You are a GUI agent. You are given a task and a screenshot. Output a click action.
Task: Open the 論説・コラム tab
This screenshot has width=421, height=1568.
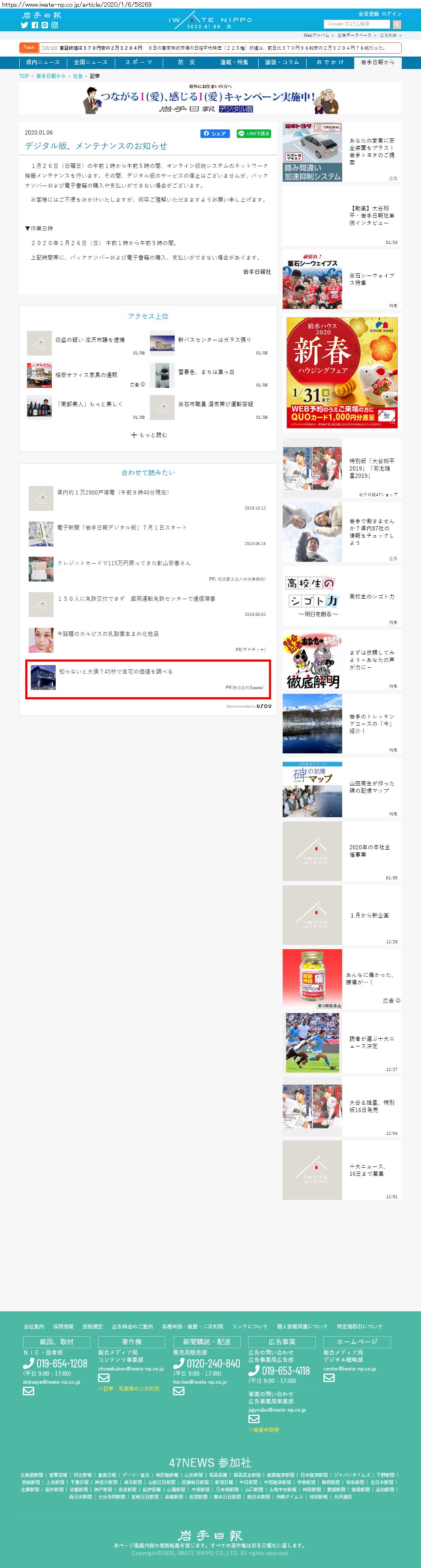click(x=282, y=62)
